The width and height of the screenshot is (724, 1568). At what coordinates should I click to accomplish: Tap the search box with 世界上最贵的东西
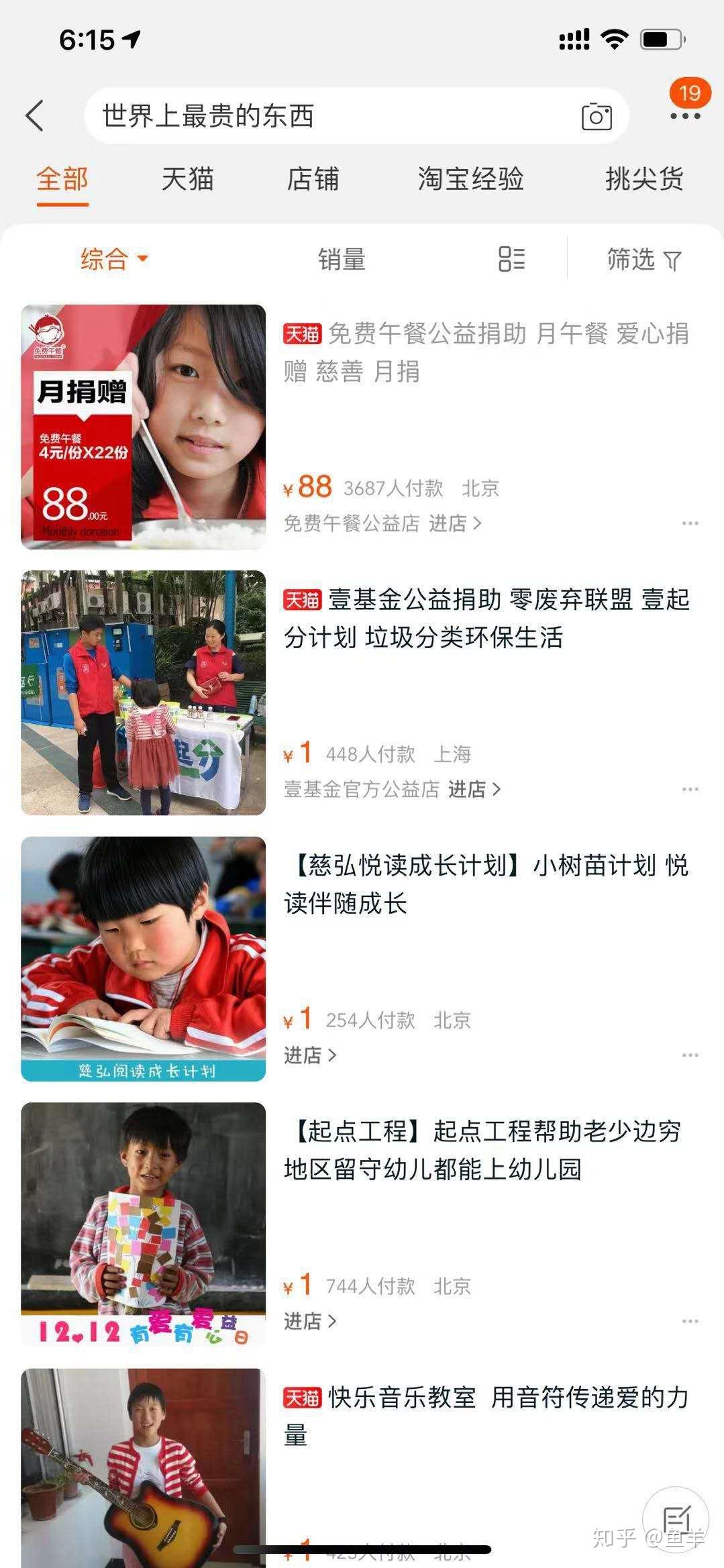click(322, 116)
